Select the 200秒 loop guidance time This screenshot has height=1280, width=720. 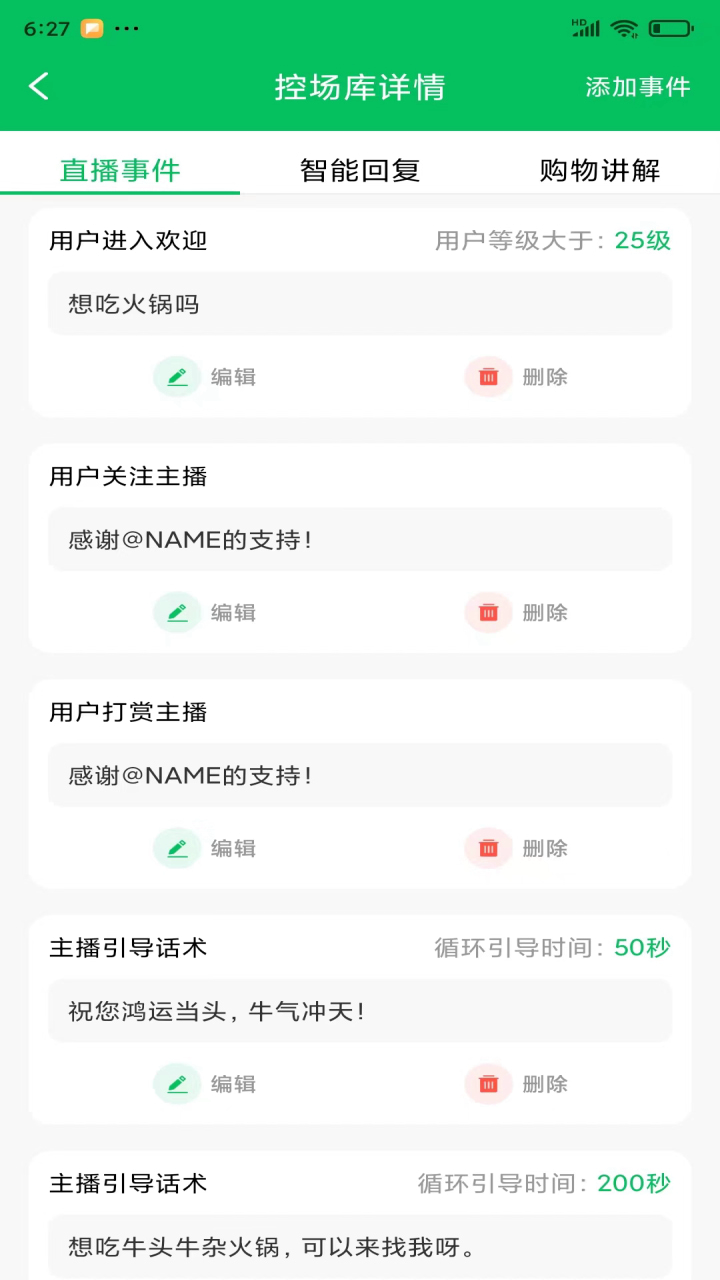coord(634,1183)
